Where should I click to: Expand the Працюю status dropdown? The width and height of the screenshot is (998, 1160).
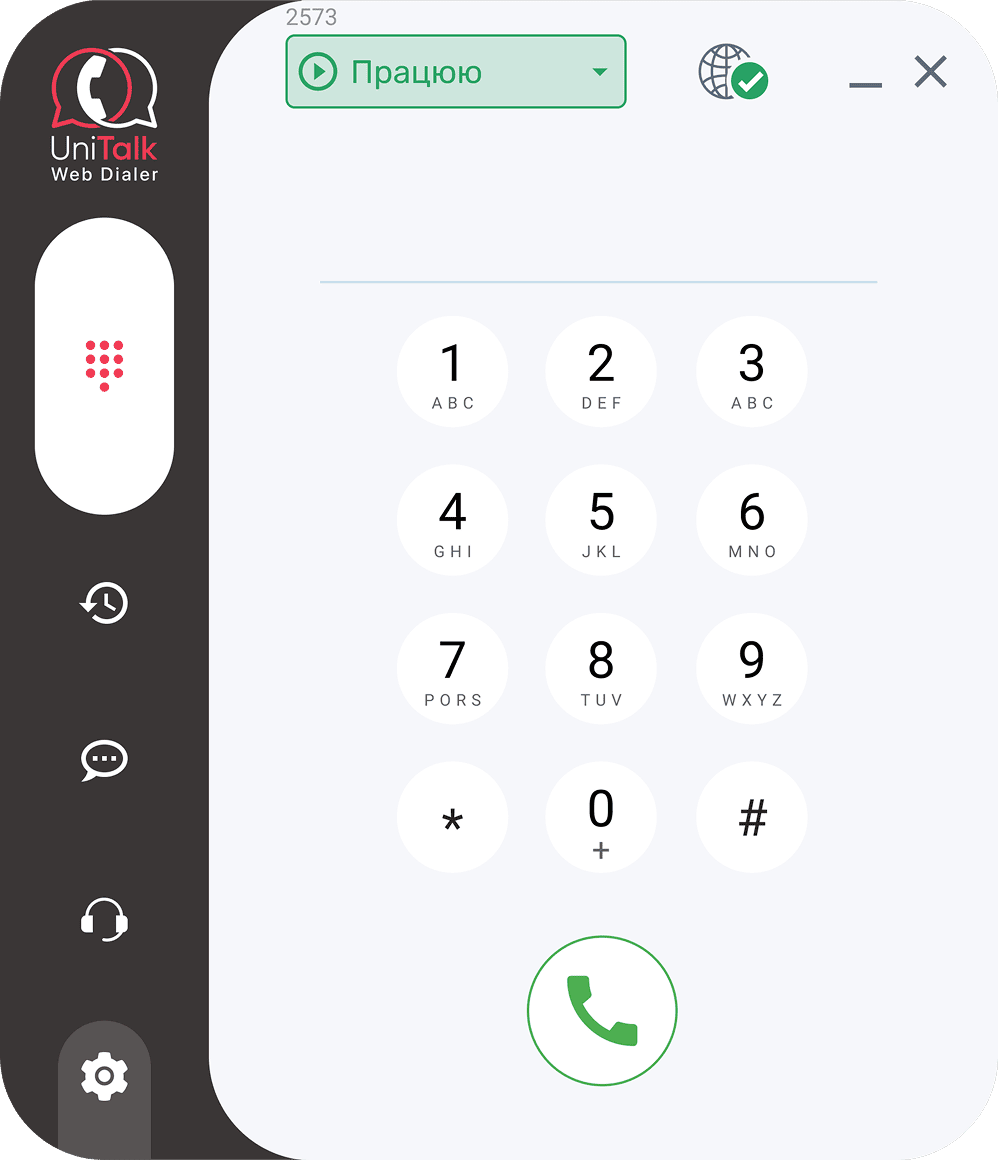tap(456, 72)
